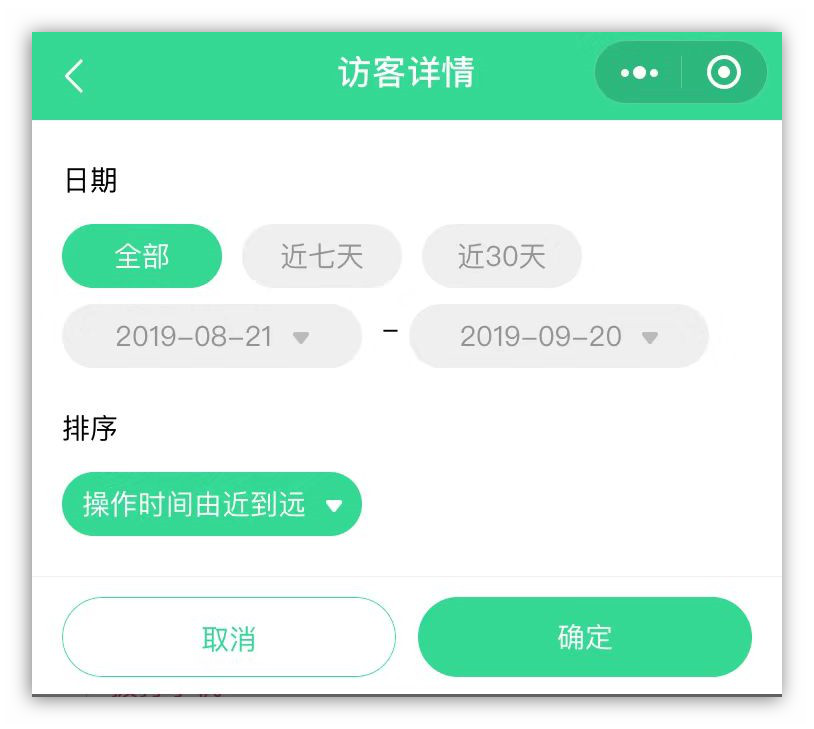Choose the 近30天 date range
The height and width of the screenshot is (729, 814).
(x=501, y=256)
